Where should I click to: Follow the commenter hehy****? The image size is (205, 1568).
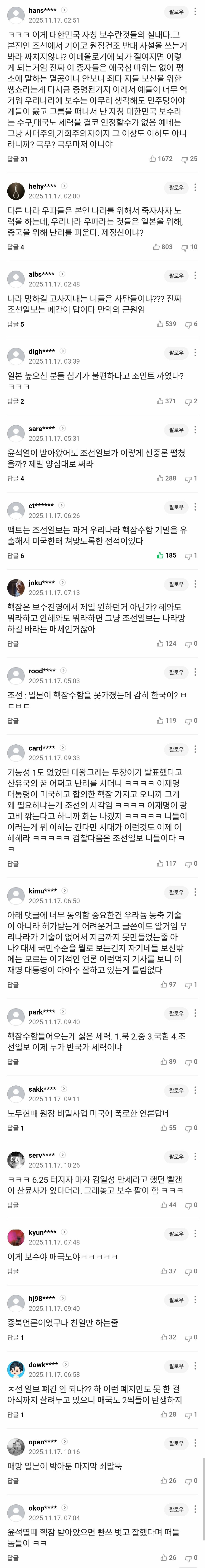coord(176,188)
